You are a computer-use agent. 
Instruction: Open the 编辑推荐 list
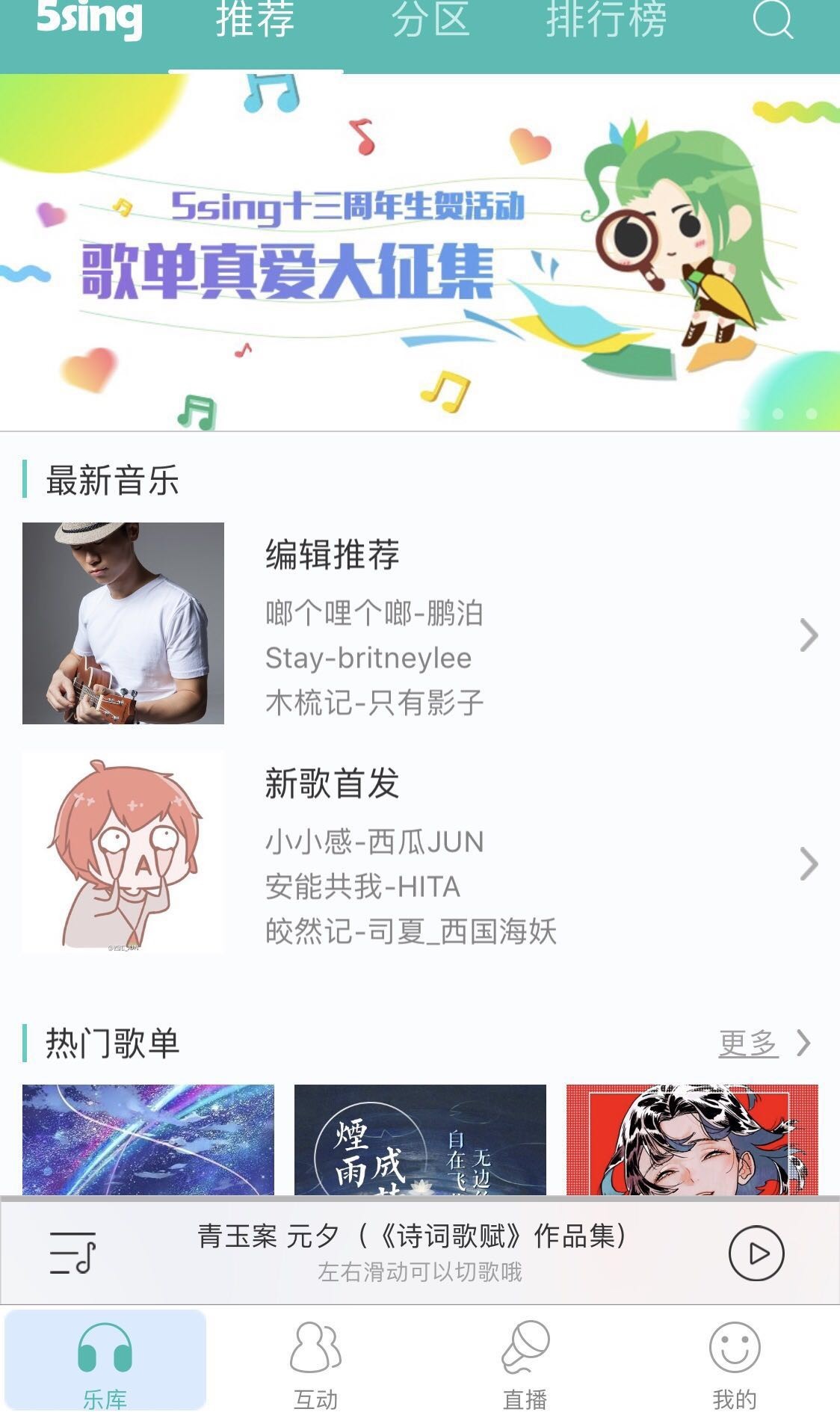[420, 624]
